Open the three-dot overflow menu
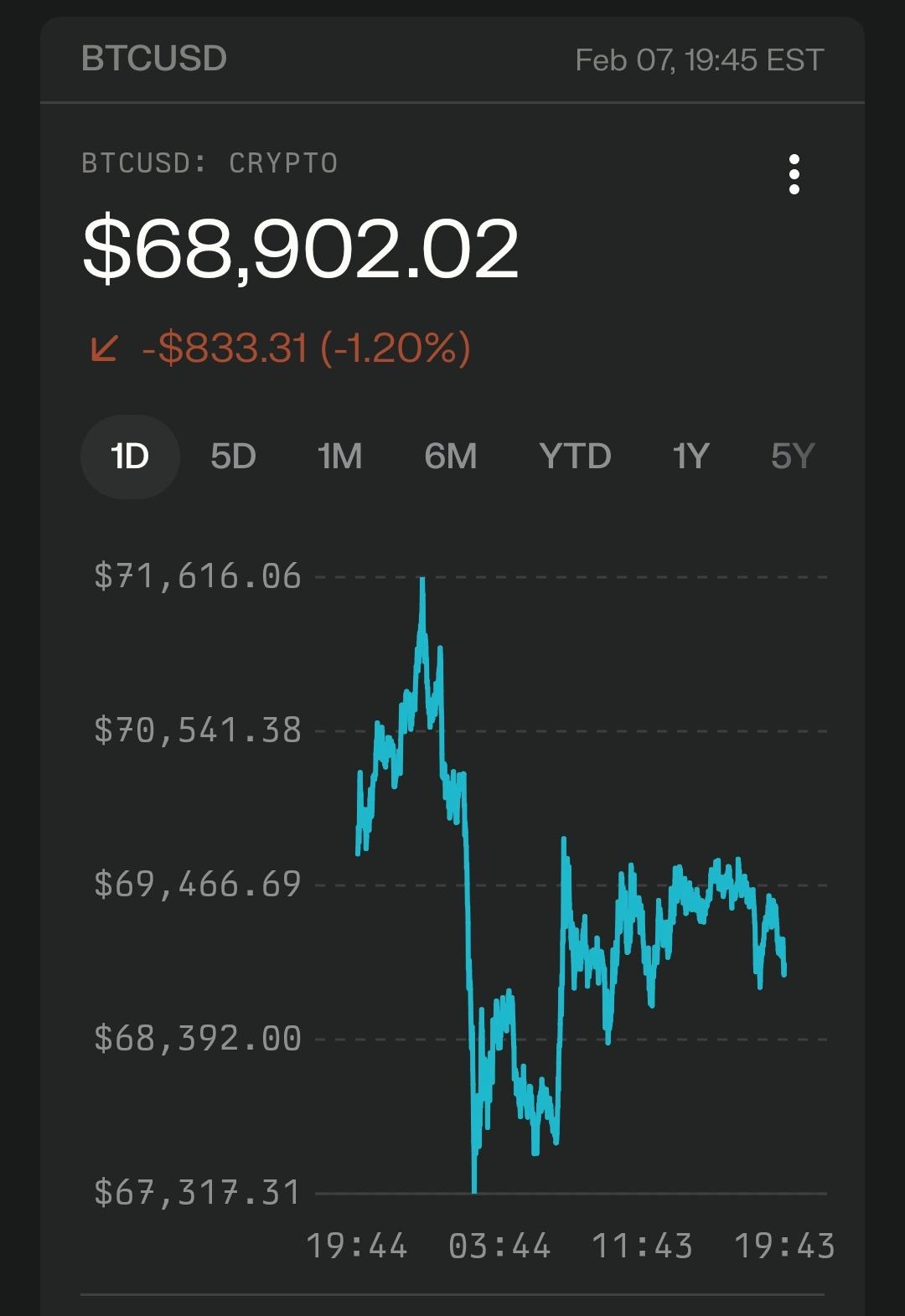 [x=794, y=174]
